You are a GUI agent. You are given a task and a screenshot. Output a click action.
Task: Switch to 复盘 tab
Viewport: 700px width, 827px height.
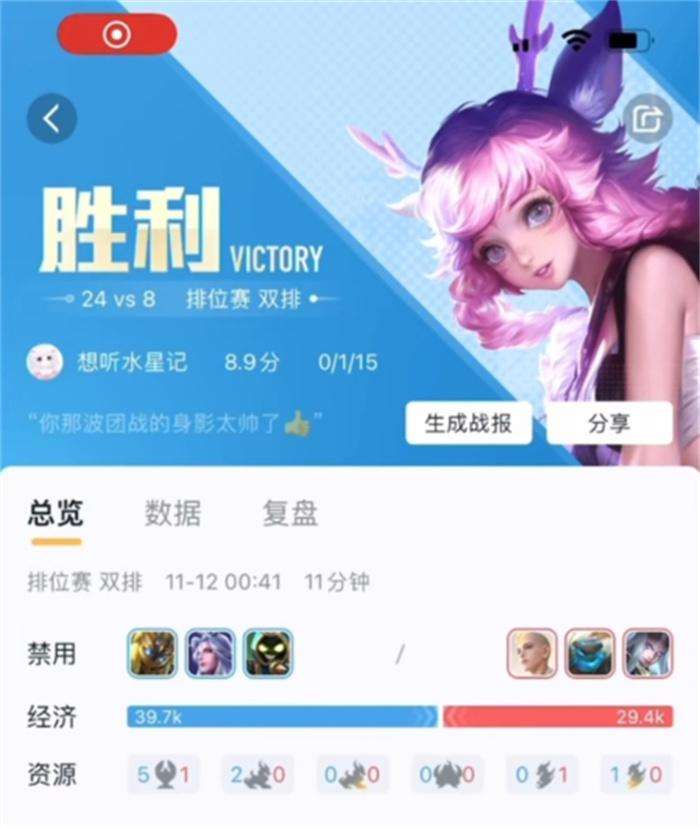tap(290, 513)
